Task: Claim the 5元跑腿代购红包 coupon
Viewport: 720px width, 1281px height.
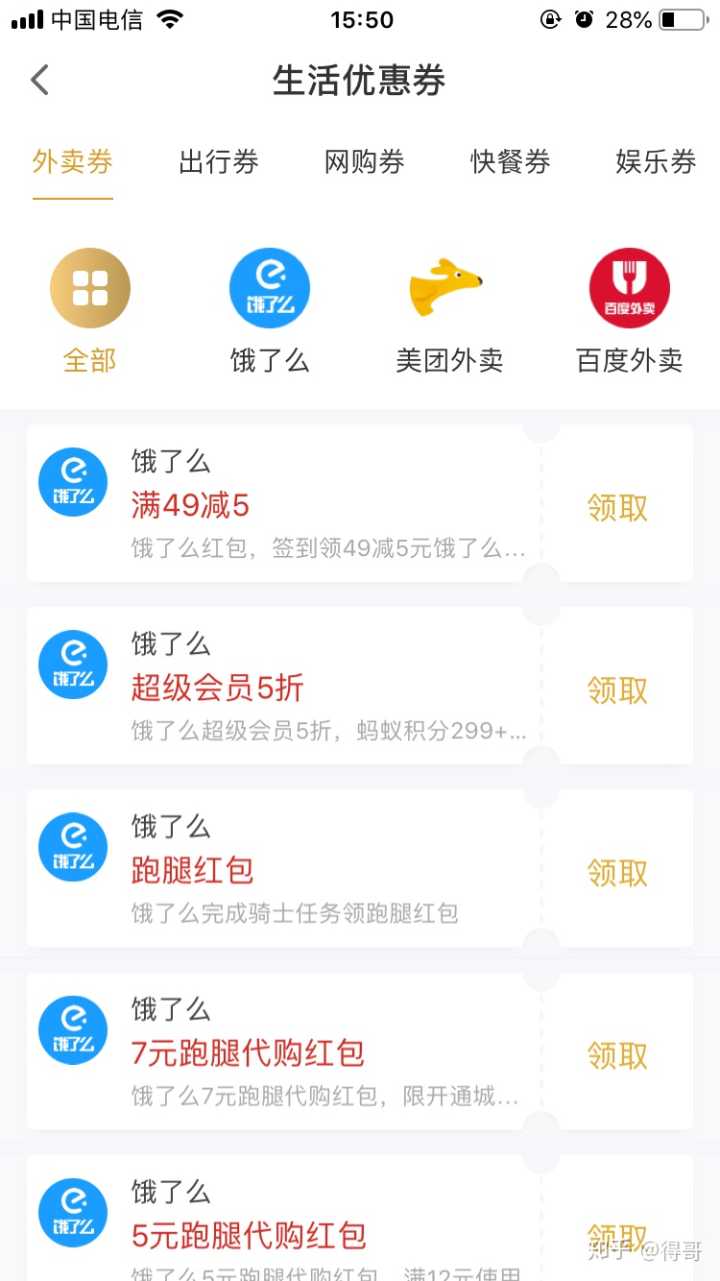Action: (x=617, y=1237)
